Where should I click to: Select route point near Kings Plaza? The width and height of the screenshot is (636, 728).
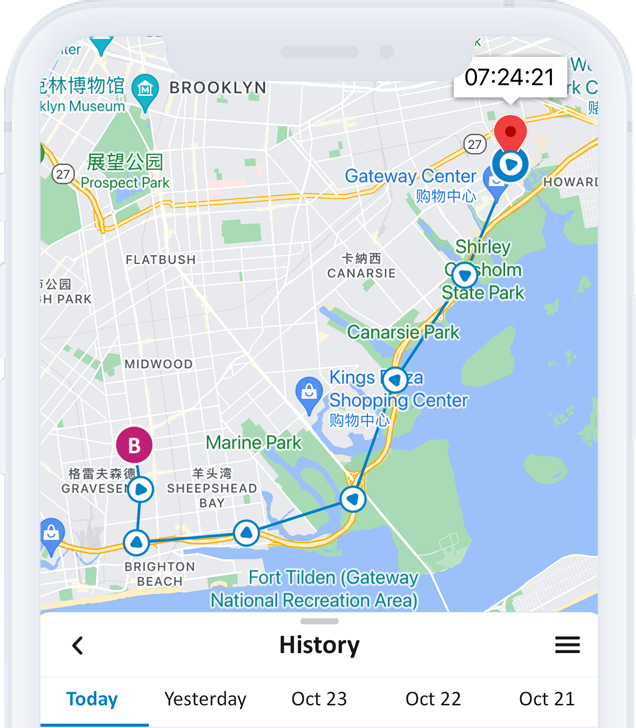(x=395, y=380)
